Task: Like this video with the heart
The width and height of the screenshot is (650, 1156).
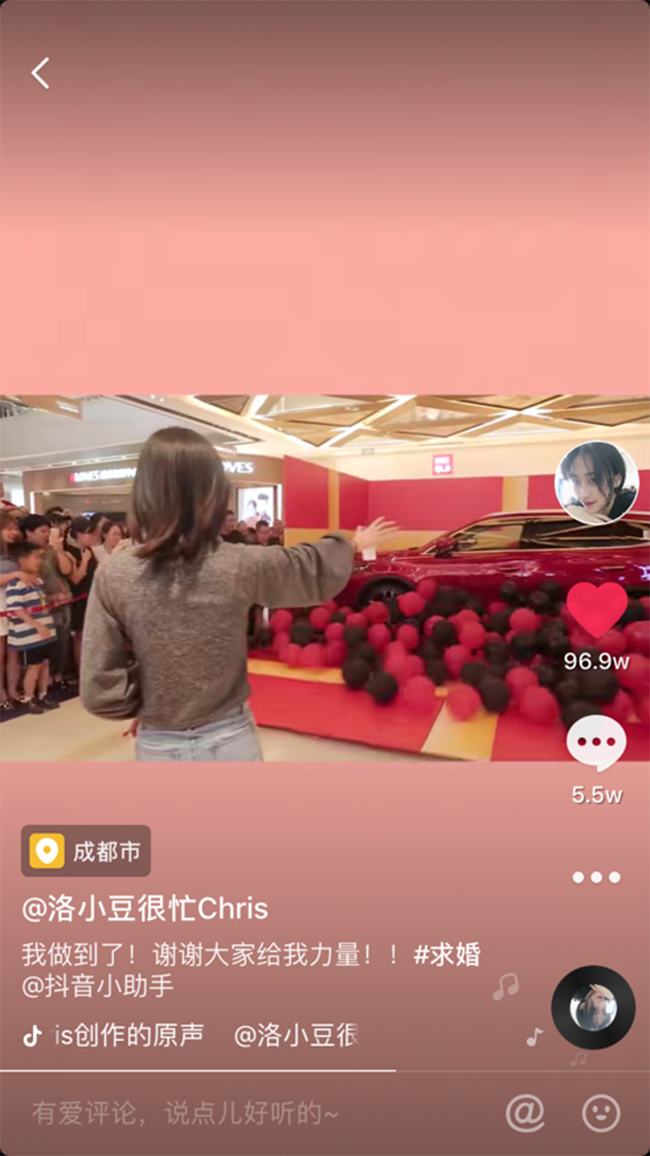Action: (x=597, y=609)
